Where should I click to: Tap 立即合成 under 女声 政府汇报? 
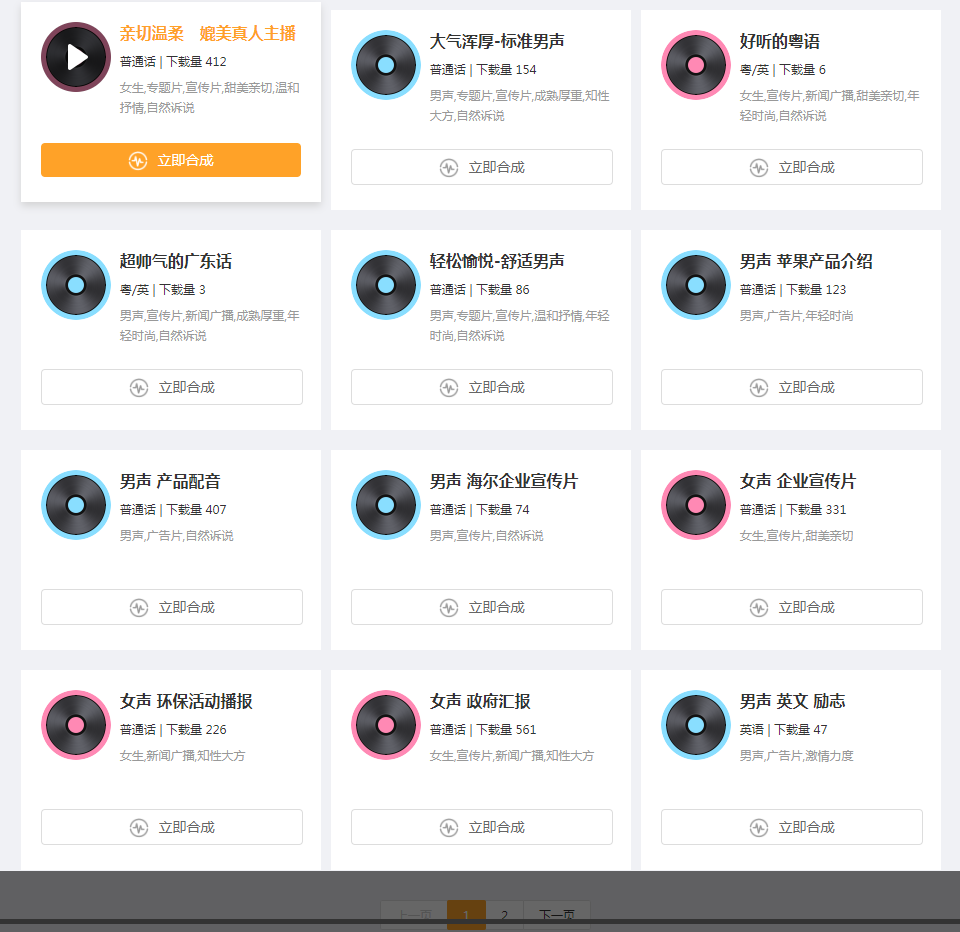481,827
